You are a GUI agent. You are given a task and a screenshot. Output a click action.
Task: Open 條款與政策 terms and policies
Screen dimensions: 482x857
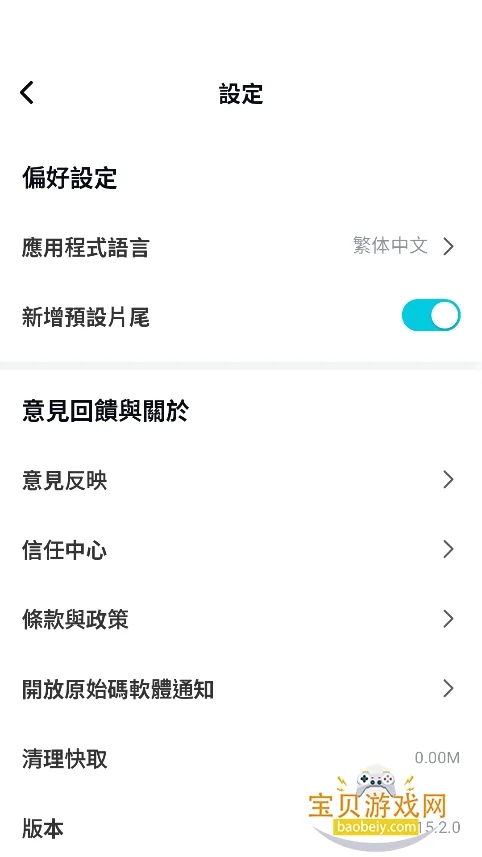(241, 619)
